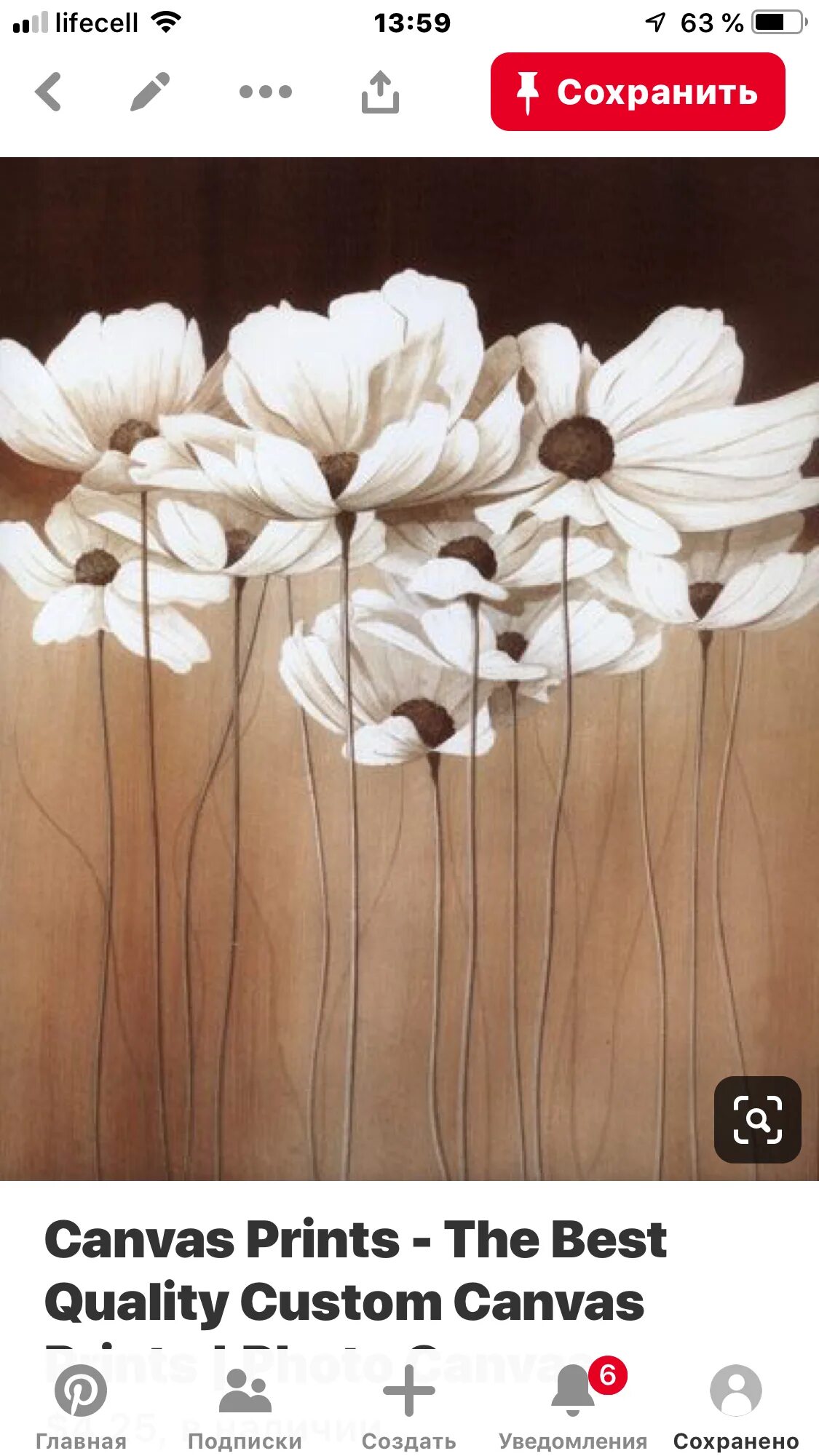Tap Создать to create a pin

tap(408, 1406)
